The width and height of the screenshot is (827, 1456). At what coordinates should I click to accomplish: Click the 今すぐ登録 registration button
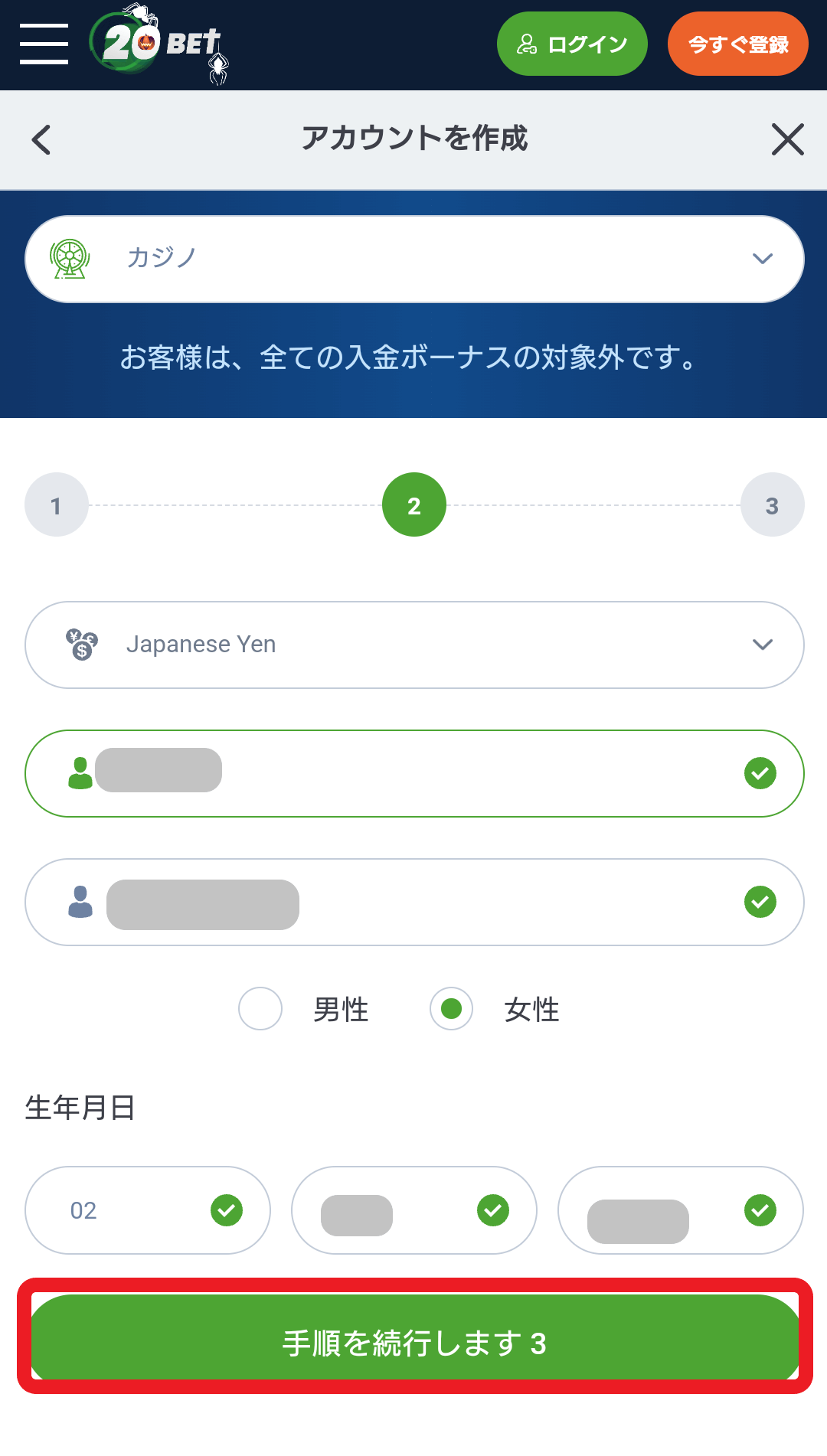737,44
